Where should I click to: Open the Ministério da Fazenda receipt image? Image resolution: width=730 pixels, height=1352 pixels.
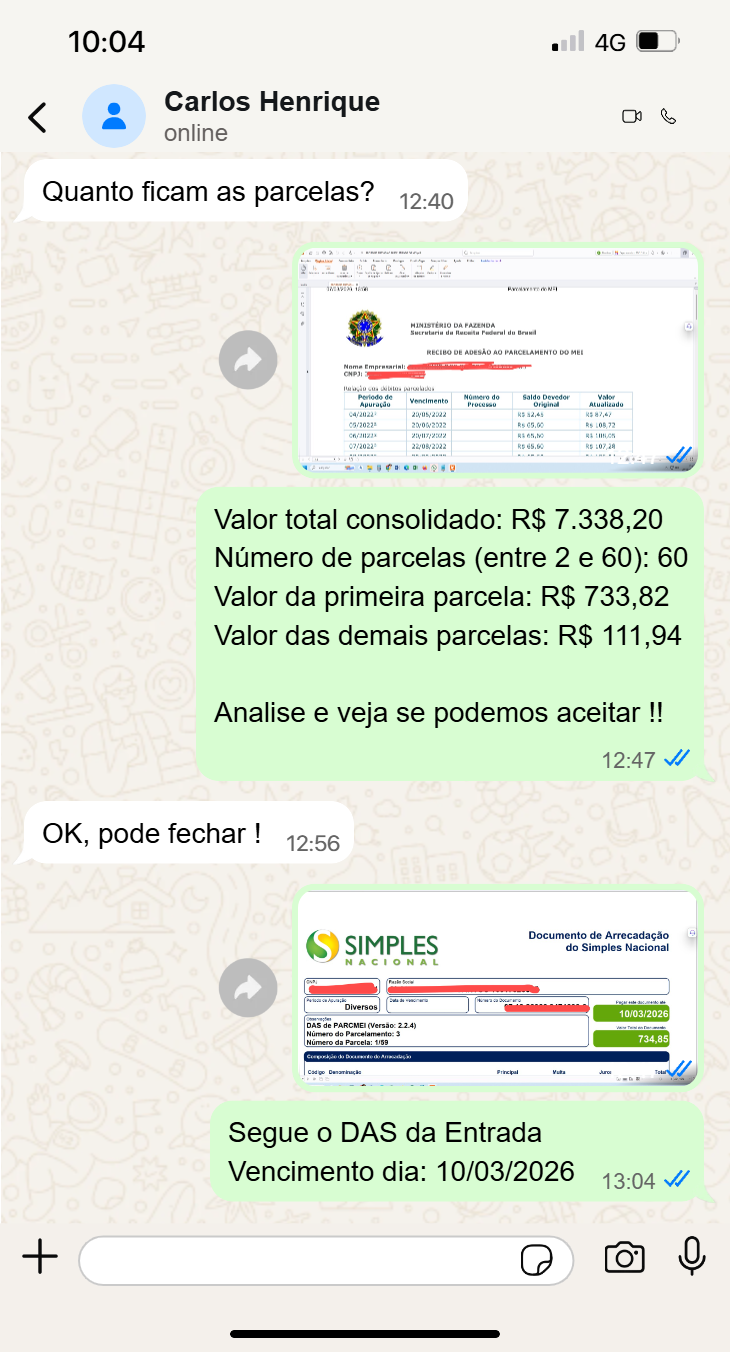coord(497,360)
